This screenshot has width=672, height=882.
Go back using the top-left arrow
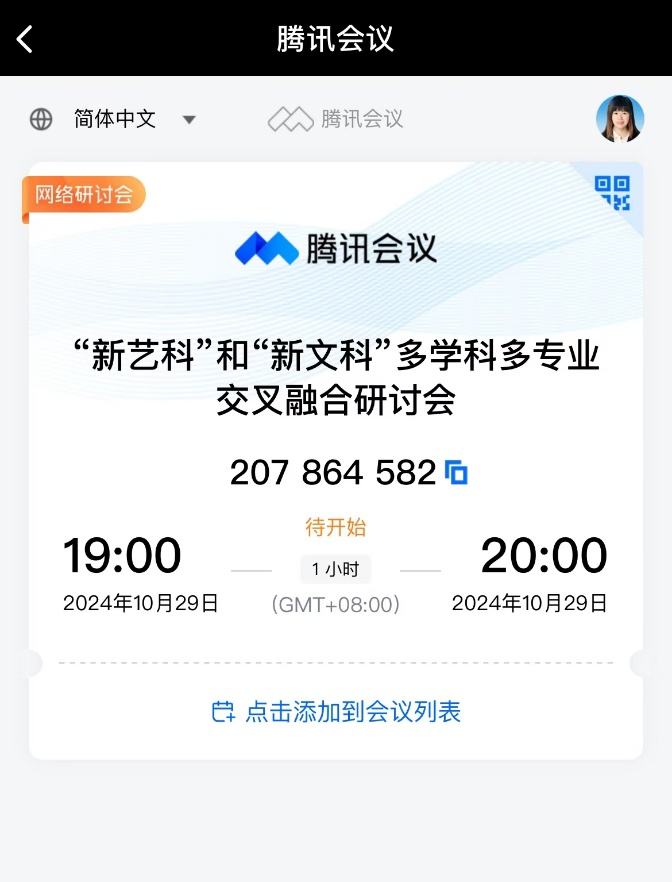tap(26, 39)
